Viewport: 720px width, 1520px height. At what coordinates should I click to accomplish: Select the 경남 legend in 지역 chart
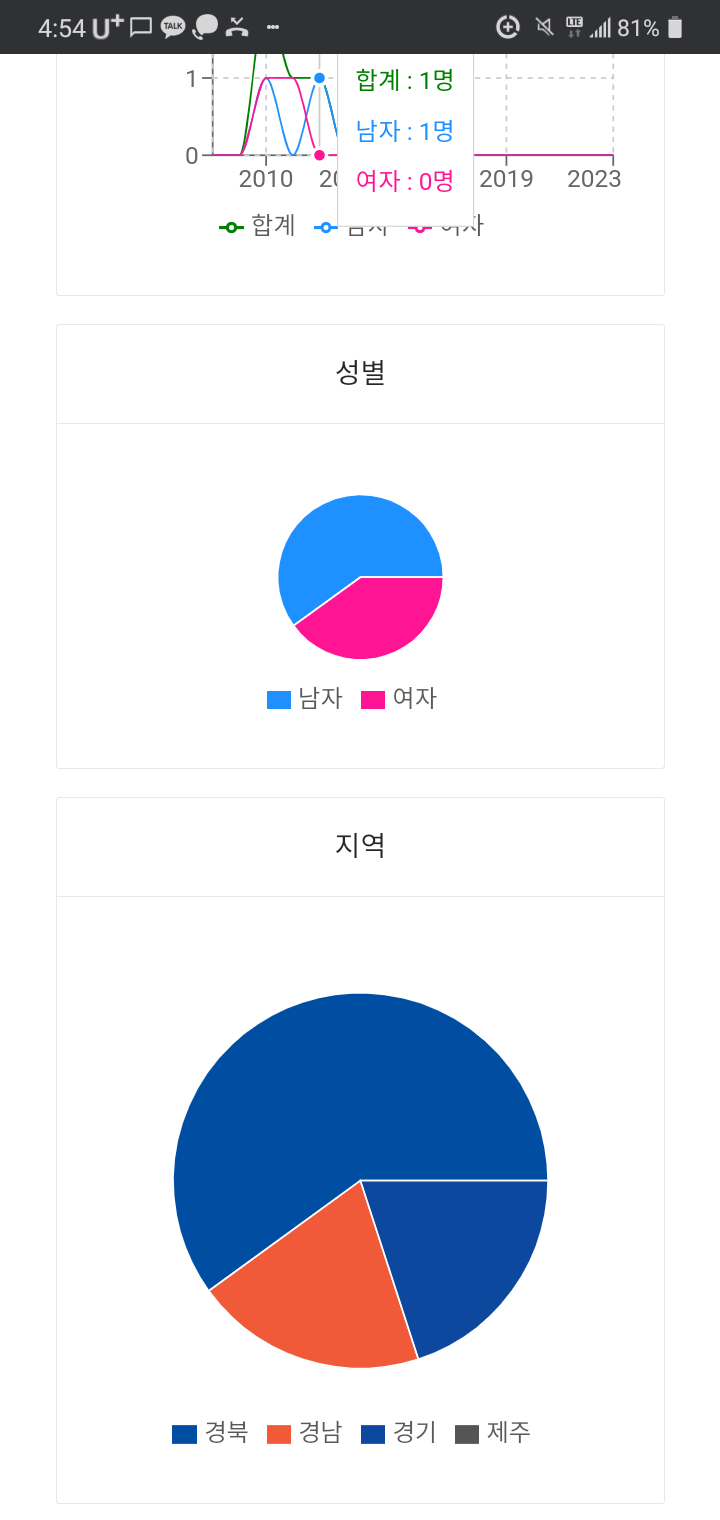coord(305,1433)
